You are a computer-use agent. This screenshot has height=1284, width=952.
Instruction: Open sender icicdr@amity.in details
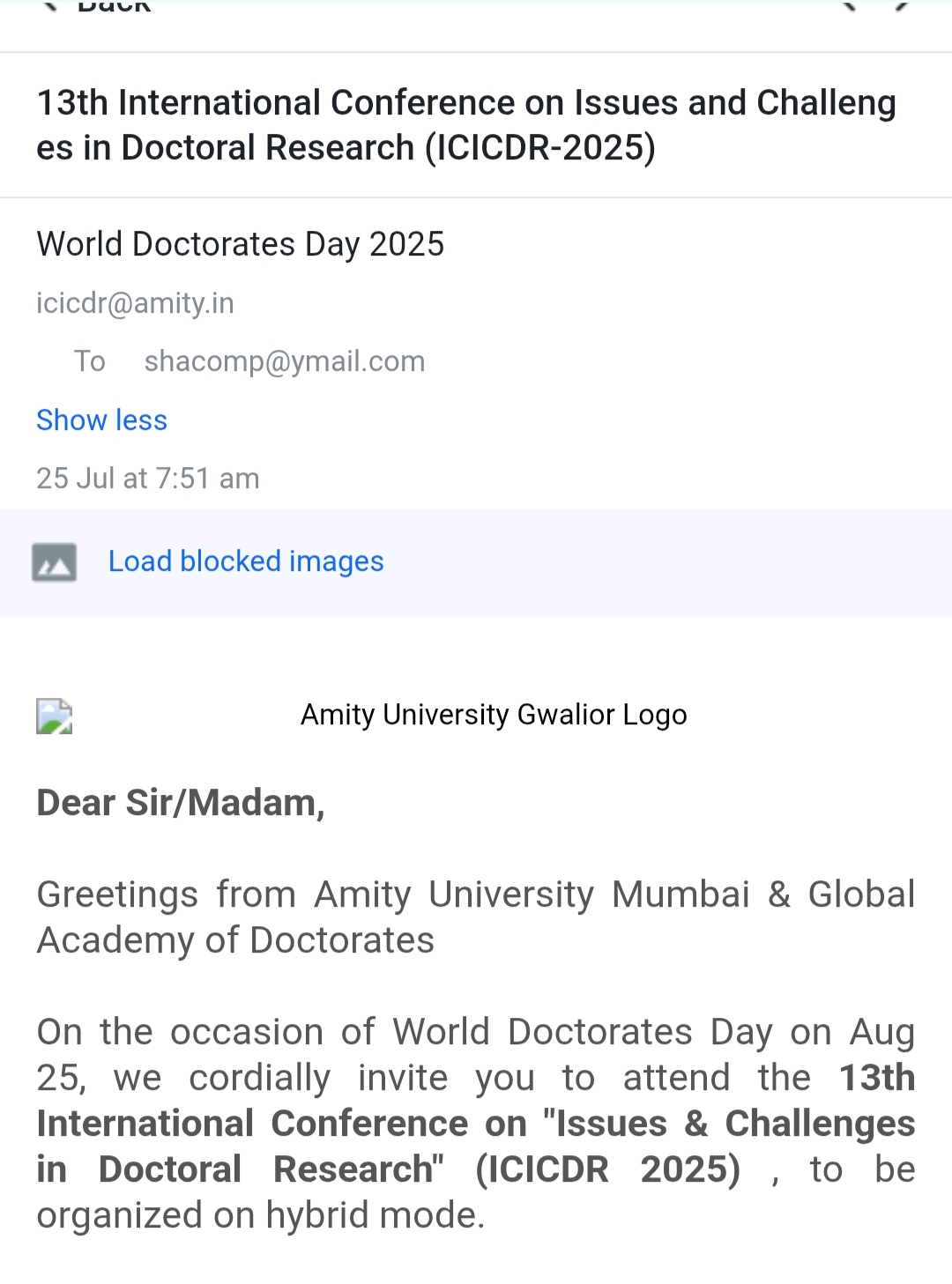coord(135,303)
